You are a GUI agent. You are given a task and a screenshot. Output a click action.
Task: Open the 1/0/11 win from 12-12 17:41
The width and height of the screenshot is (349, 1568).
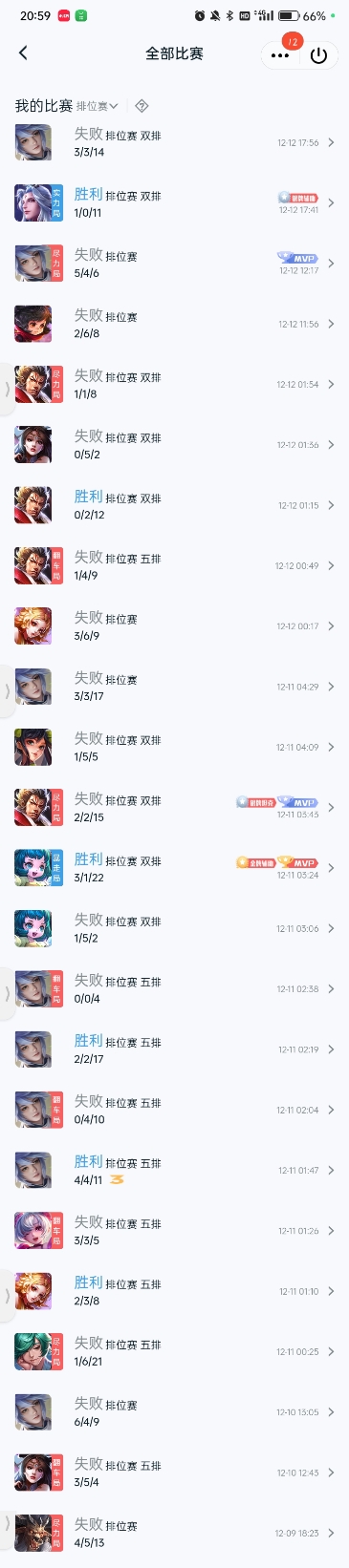coord(174,203)
